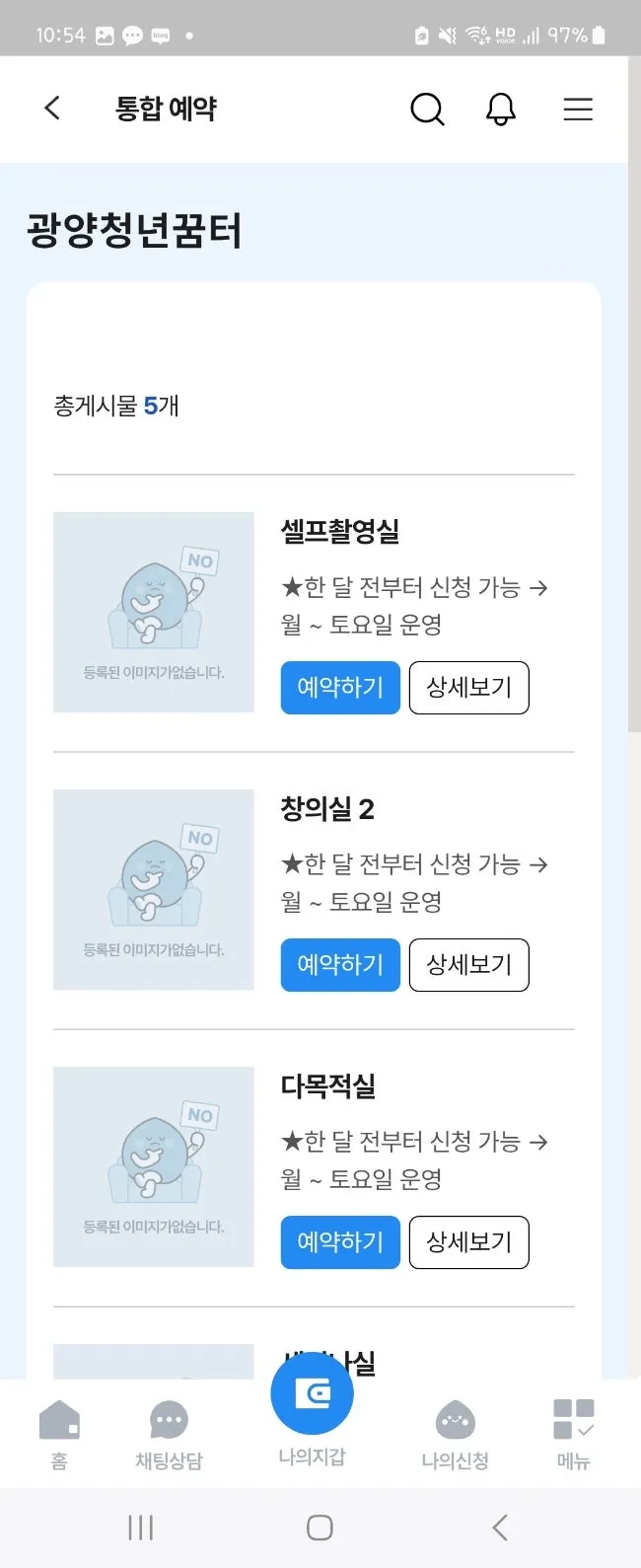
Task: Tap the system back button
Action: 500,1528
